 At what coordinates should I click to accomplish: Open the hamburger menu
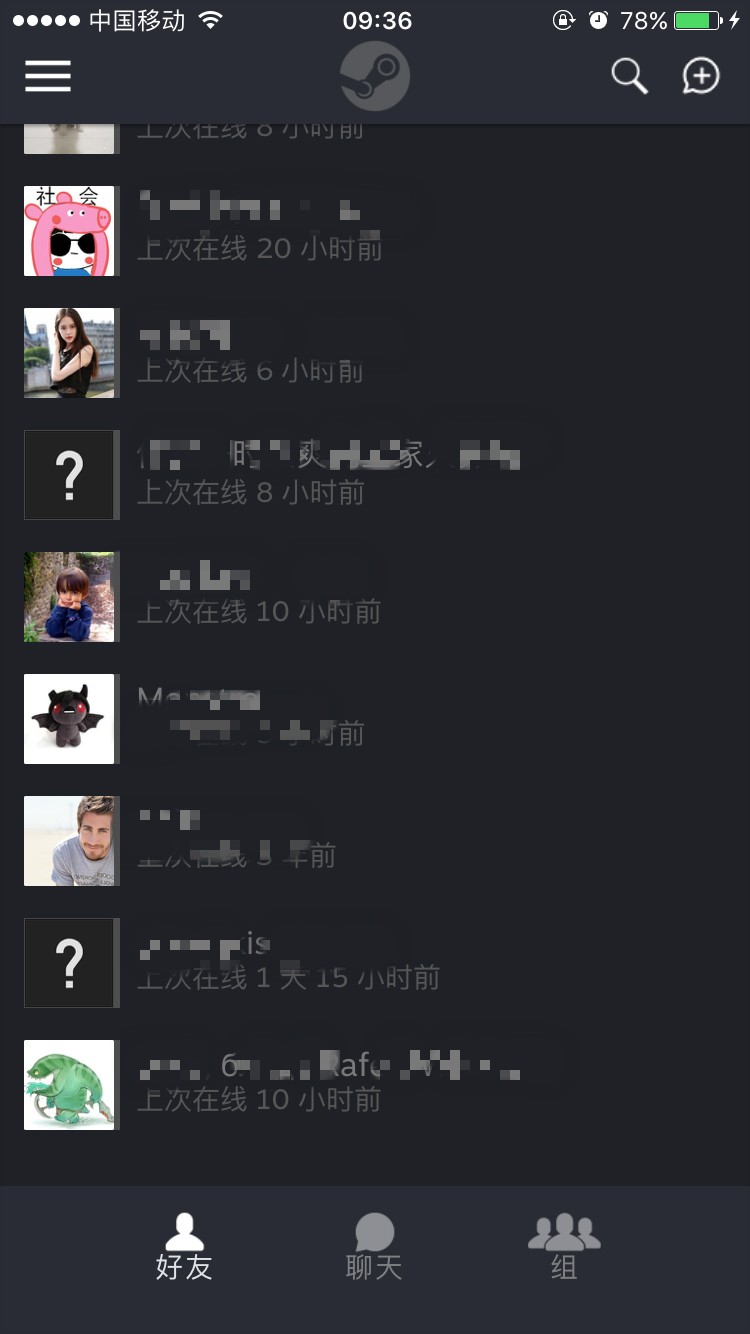48,76
